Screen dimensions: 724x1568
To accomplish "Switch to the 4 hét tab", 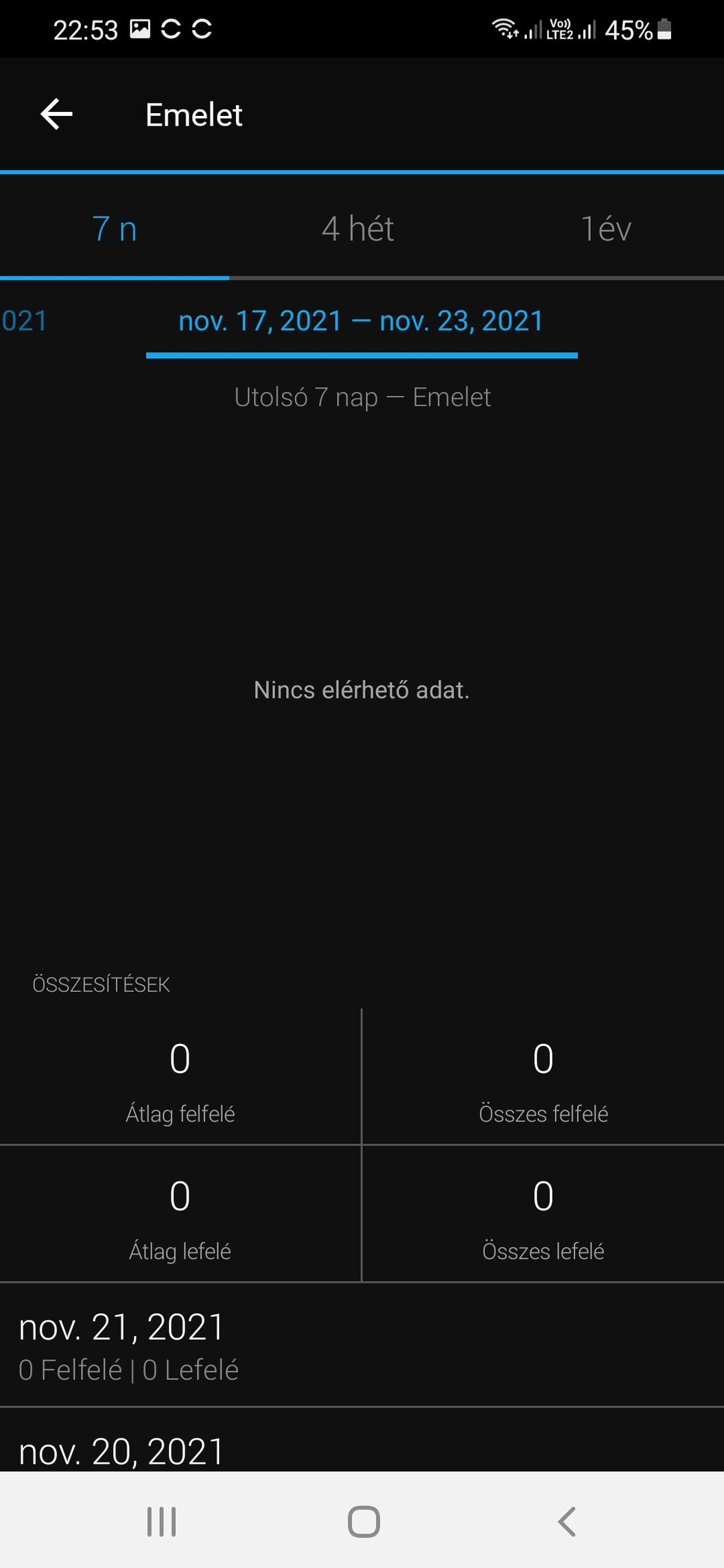I will [358, 229].
